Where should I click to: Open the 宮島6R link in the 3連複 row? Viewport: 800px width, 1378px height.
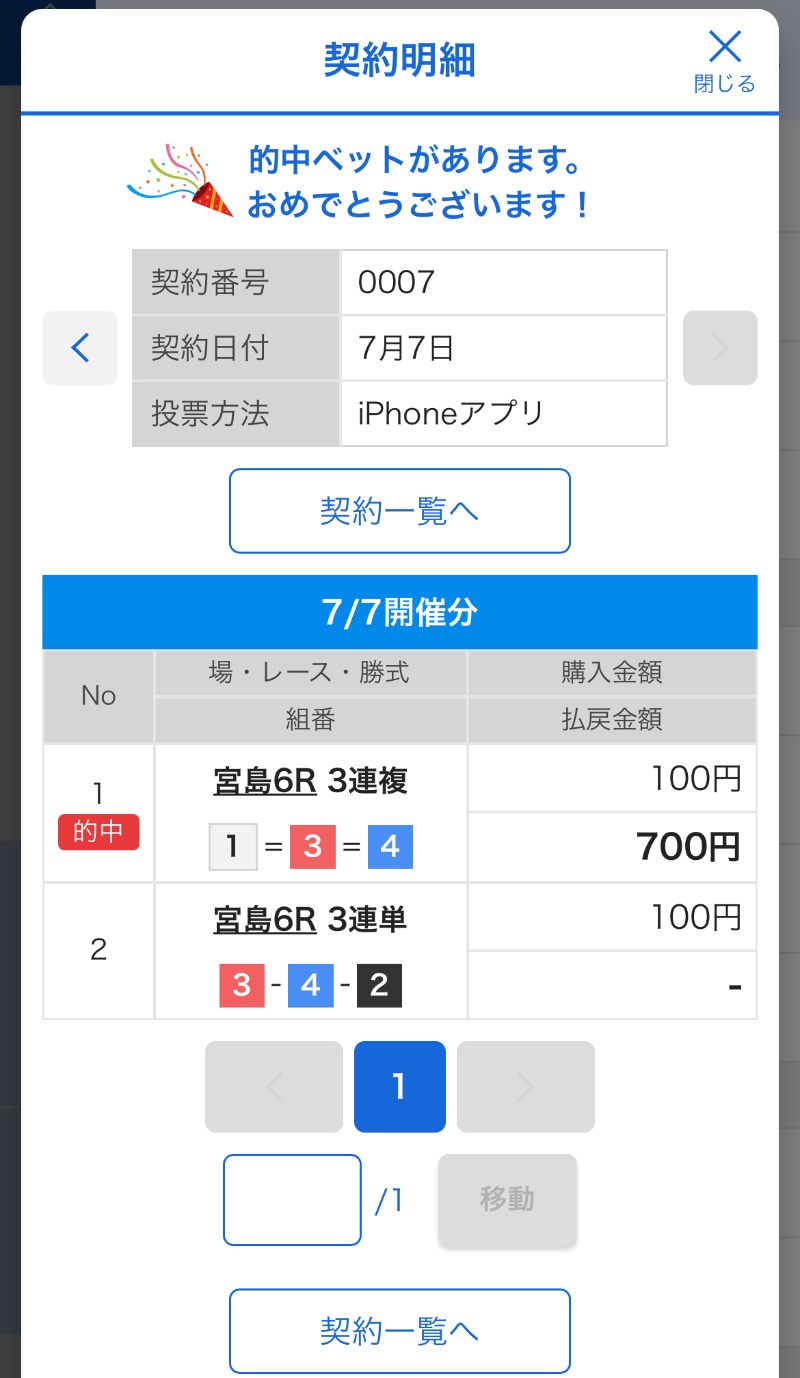pos(265,781)
